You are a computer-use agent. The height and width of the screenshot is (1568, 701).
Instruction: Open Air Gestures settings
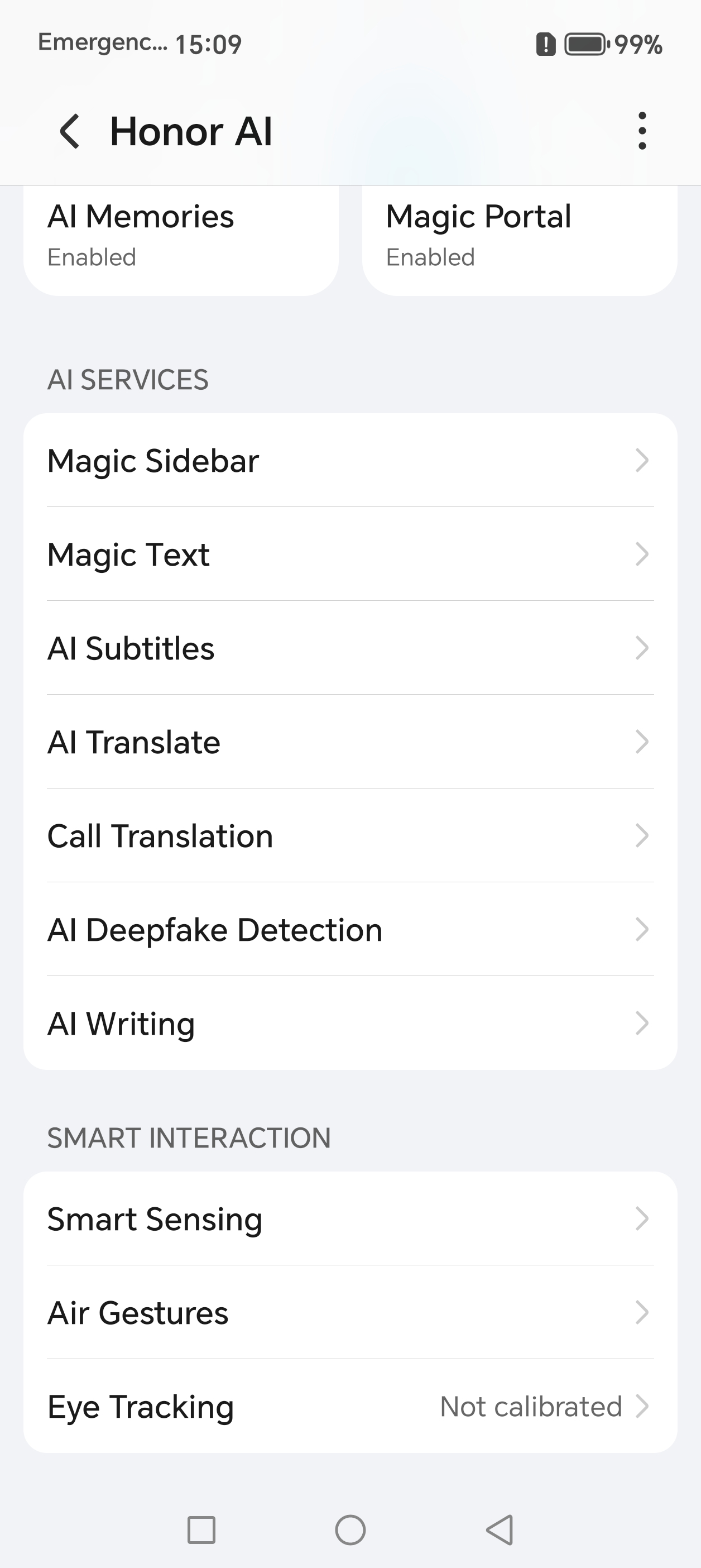(x=350, y=1312)
